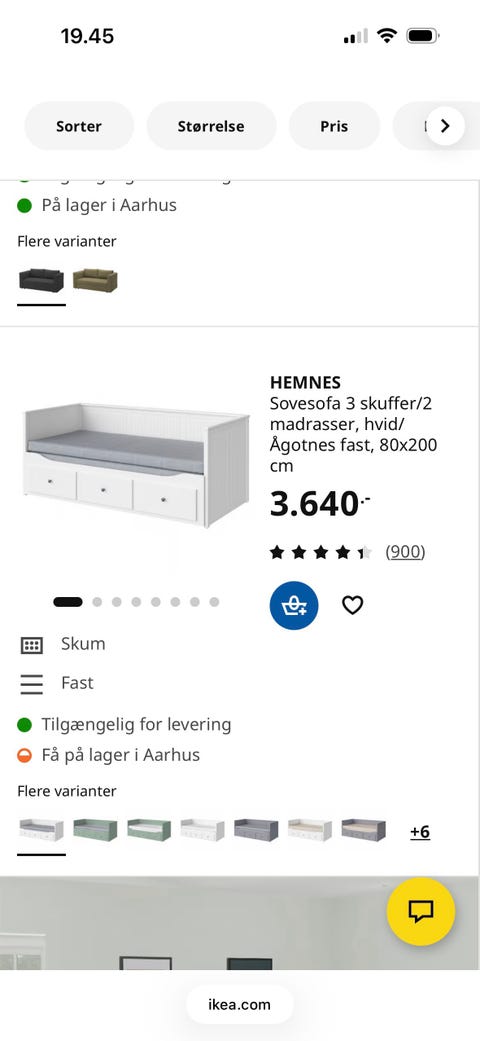Select the black sofa variant
Viewport: 480px width, 1041px height.
(x=41, y=280)
